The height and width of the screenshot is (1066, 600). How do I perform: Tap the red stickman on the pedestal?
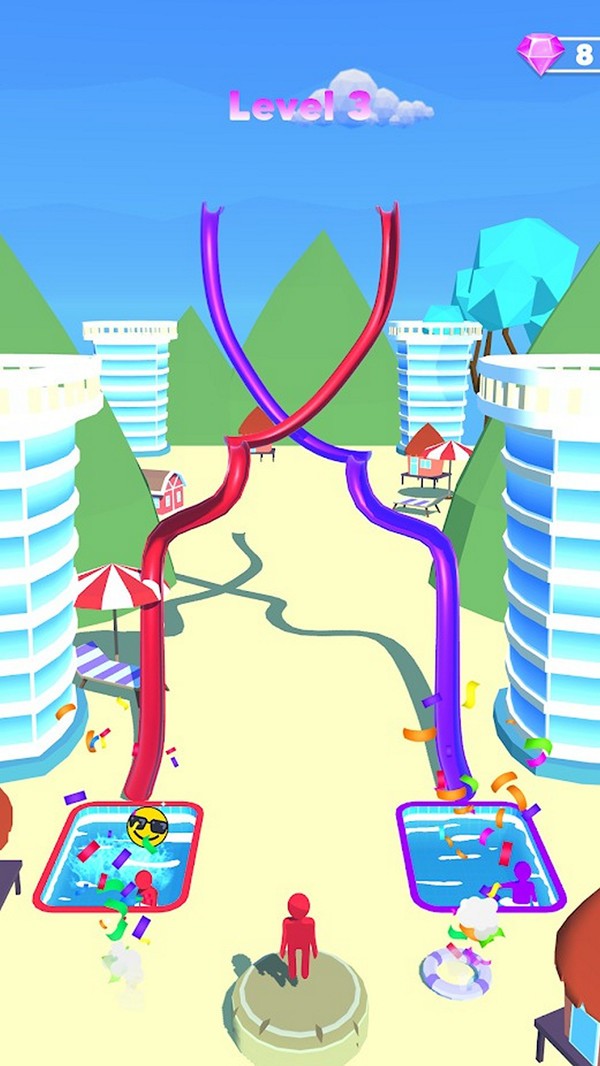[x=298, y=935]
